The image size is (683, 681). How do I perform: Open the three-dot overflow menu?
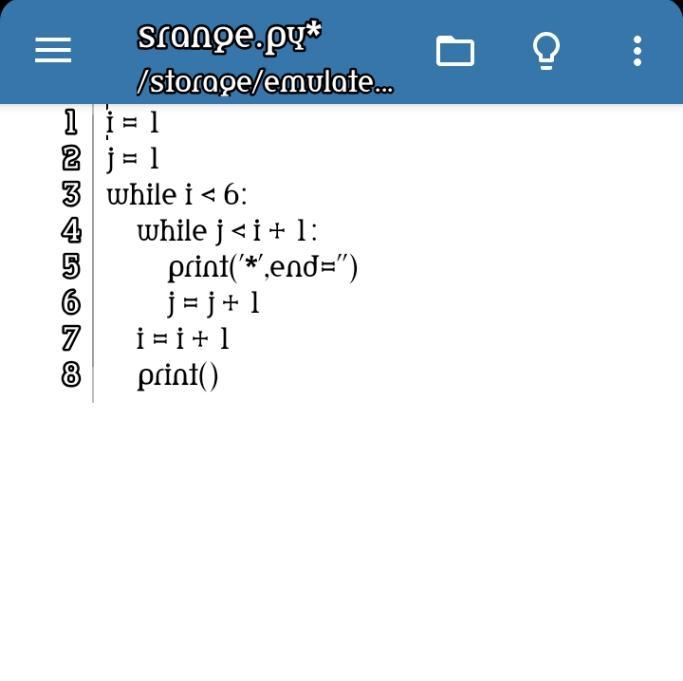point(637,51)
